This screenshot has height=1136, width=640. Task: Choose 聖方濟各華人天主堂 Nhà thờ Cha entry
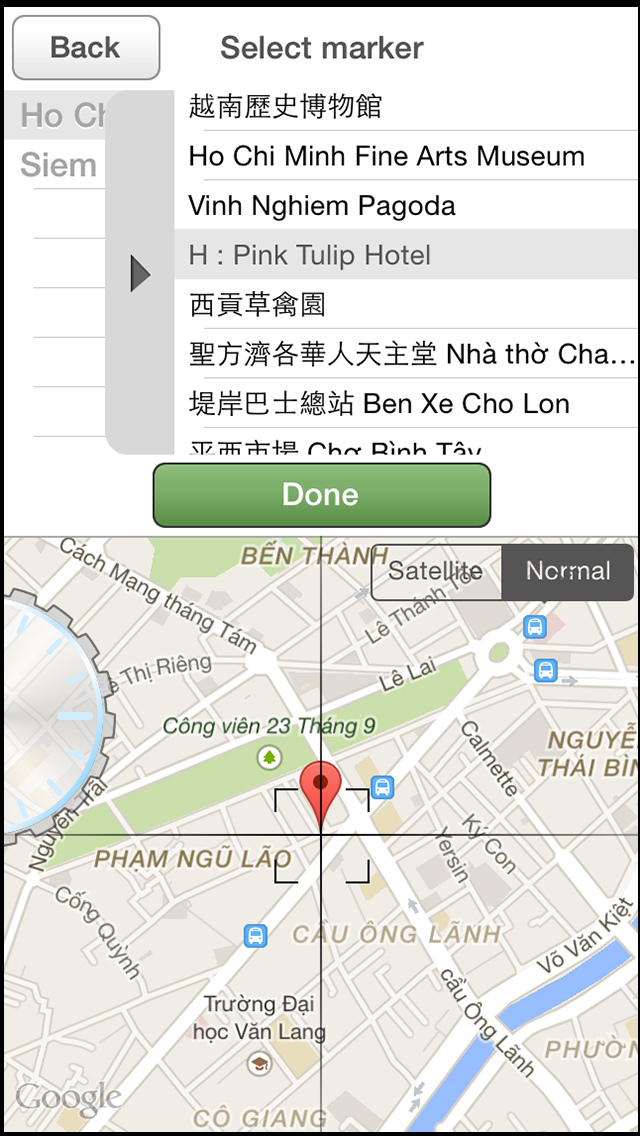[405, 354]
